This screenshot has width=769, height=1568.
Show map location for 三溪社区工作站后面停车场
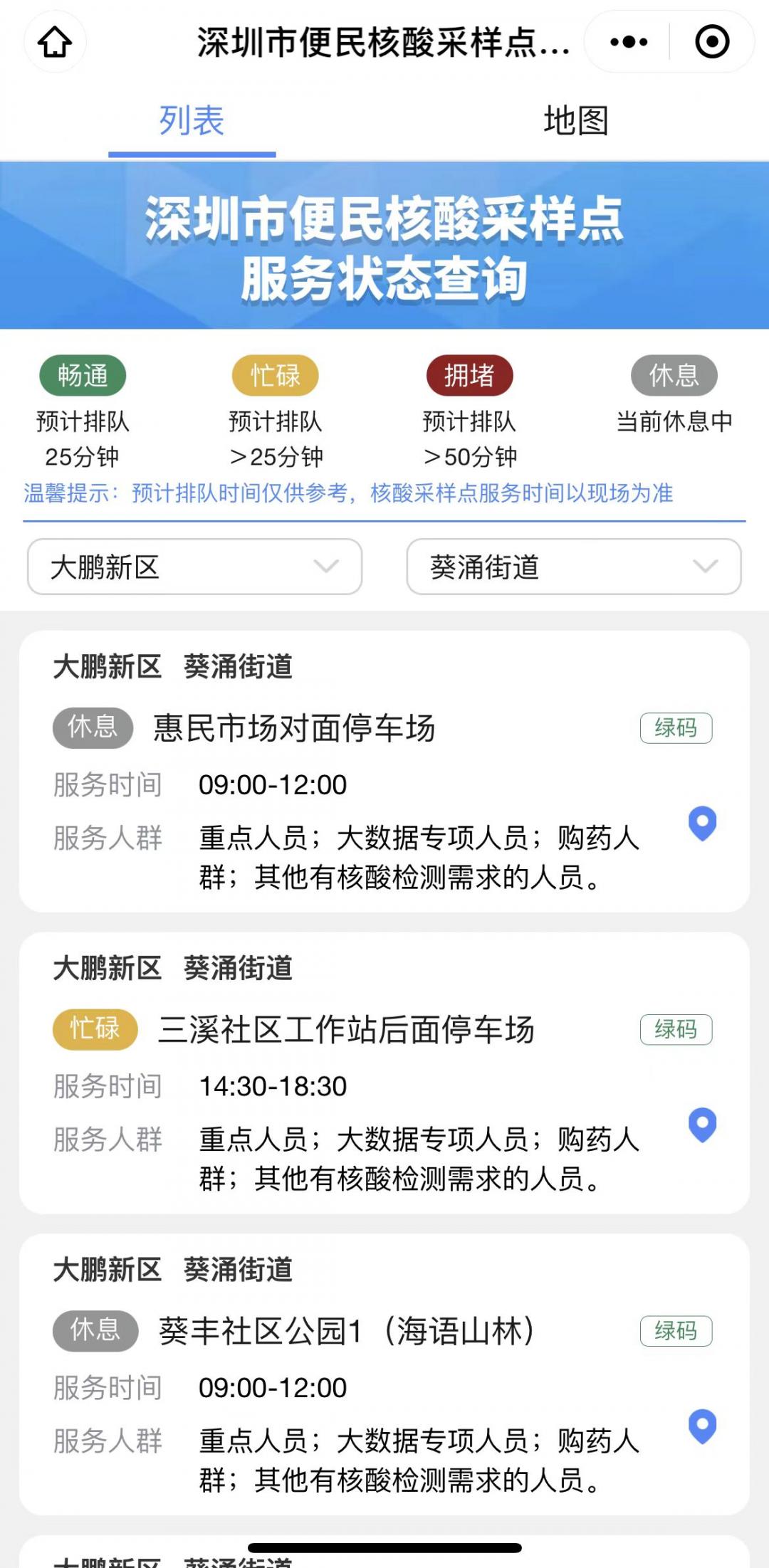[x=702, y=1125]
